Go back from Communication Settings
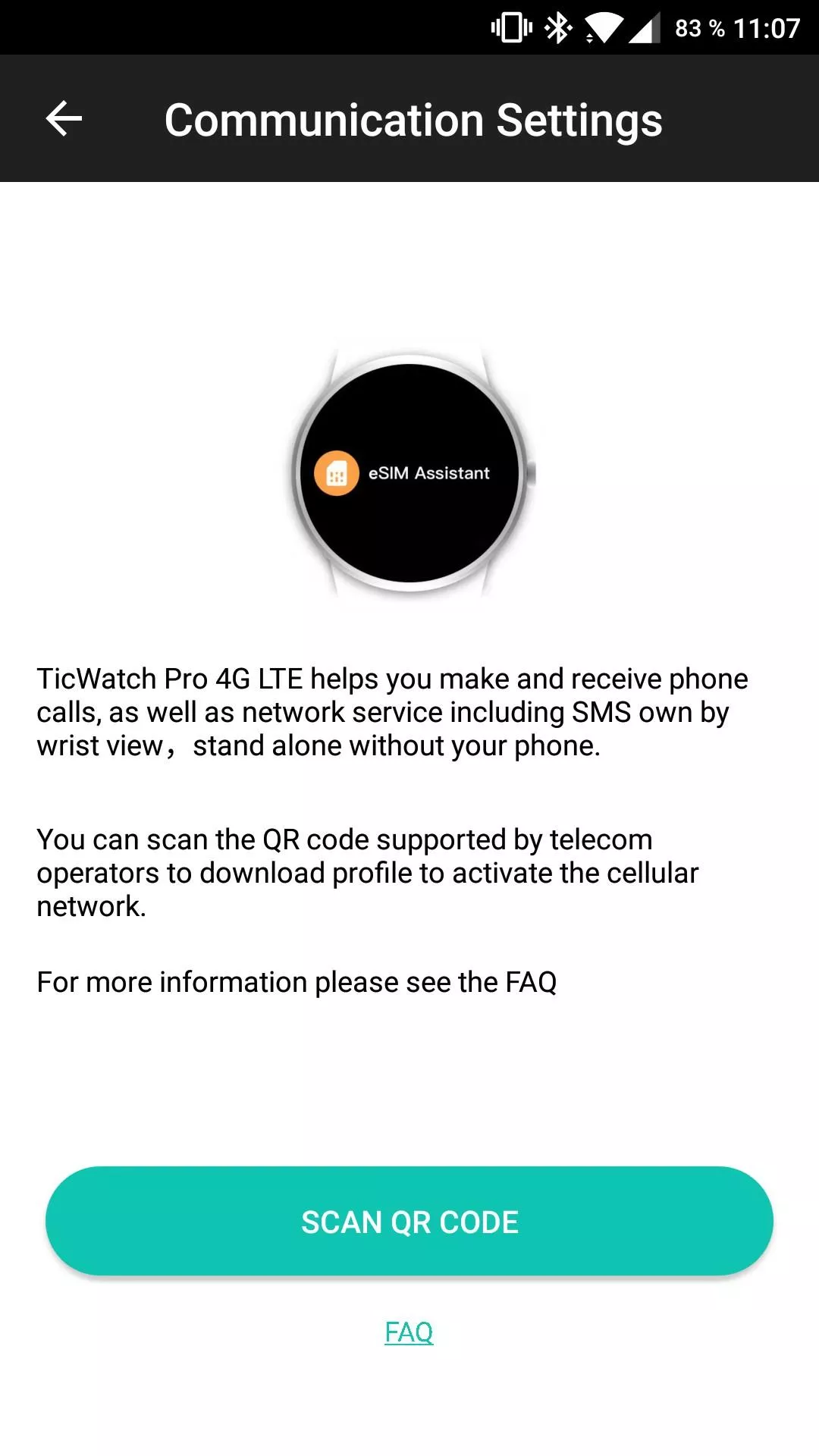This screenshot has height=1456, width=819. click(x=64, y=119)
